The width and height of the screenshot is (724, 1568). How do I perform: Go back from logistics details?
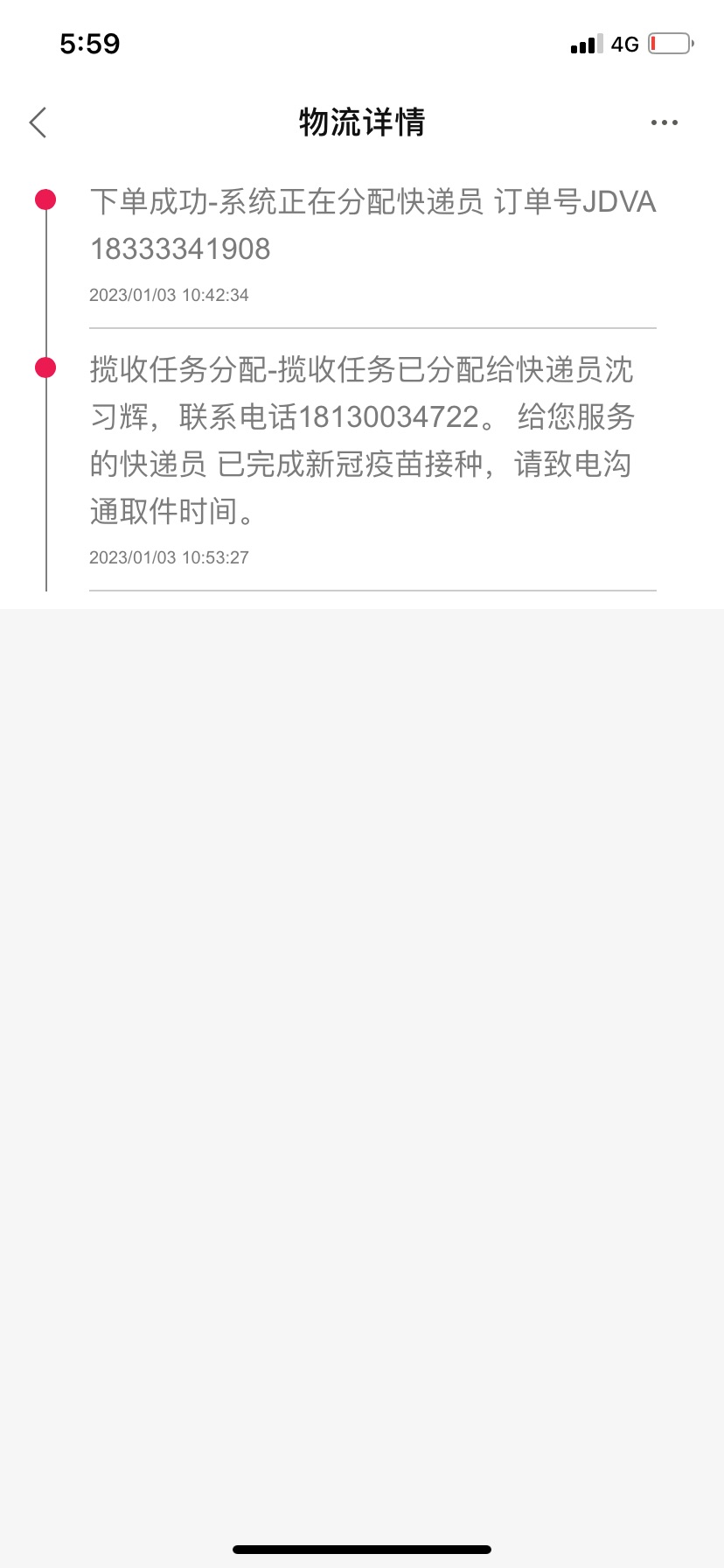(x=38, y=122)
